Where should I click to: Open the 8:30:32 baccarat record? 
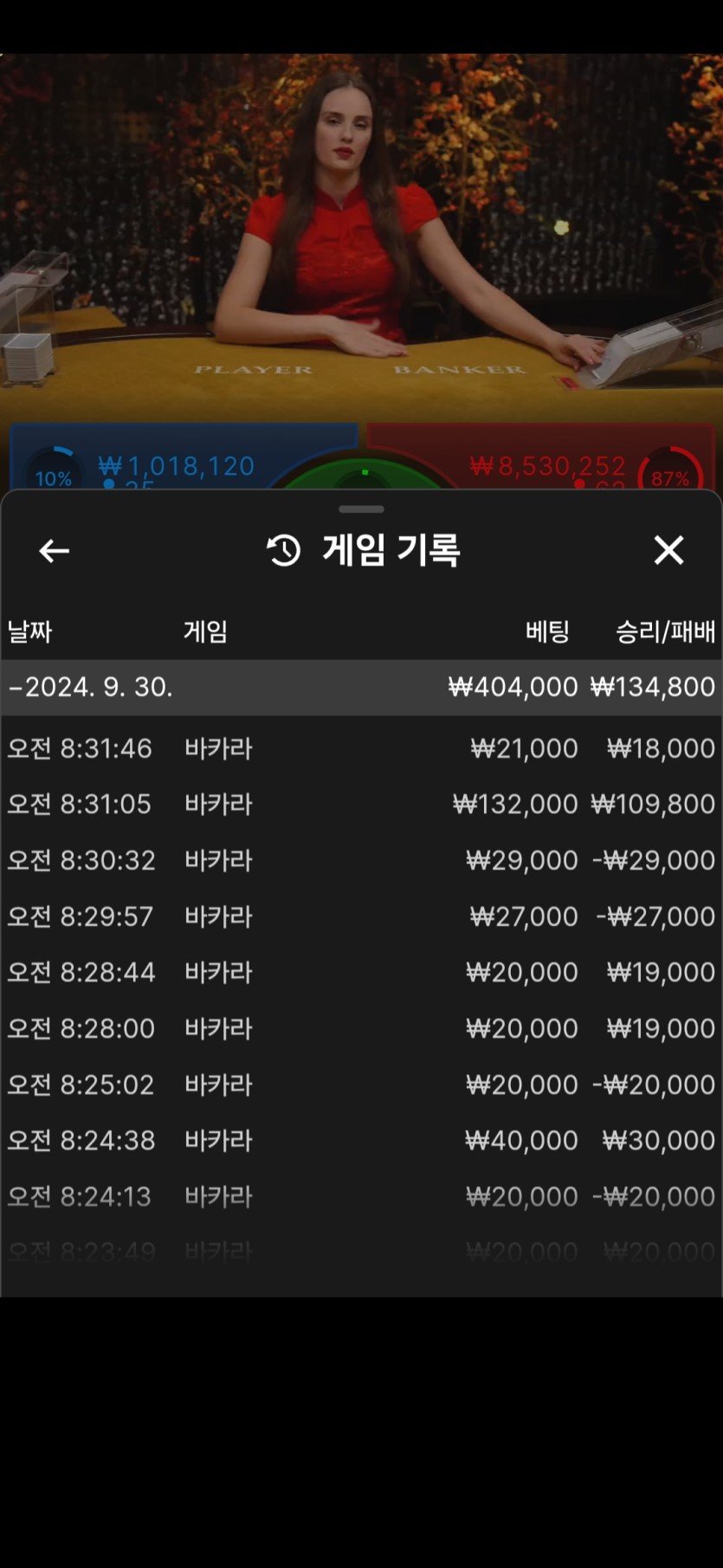pyautogui.click(x=361, y=860)
